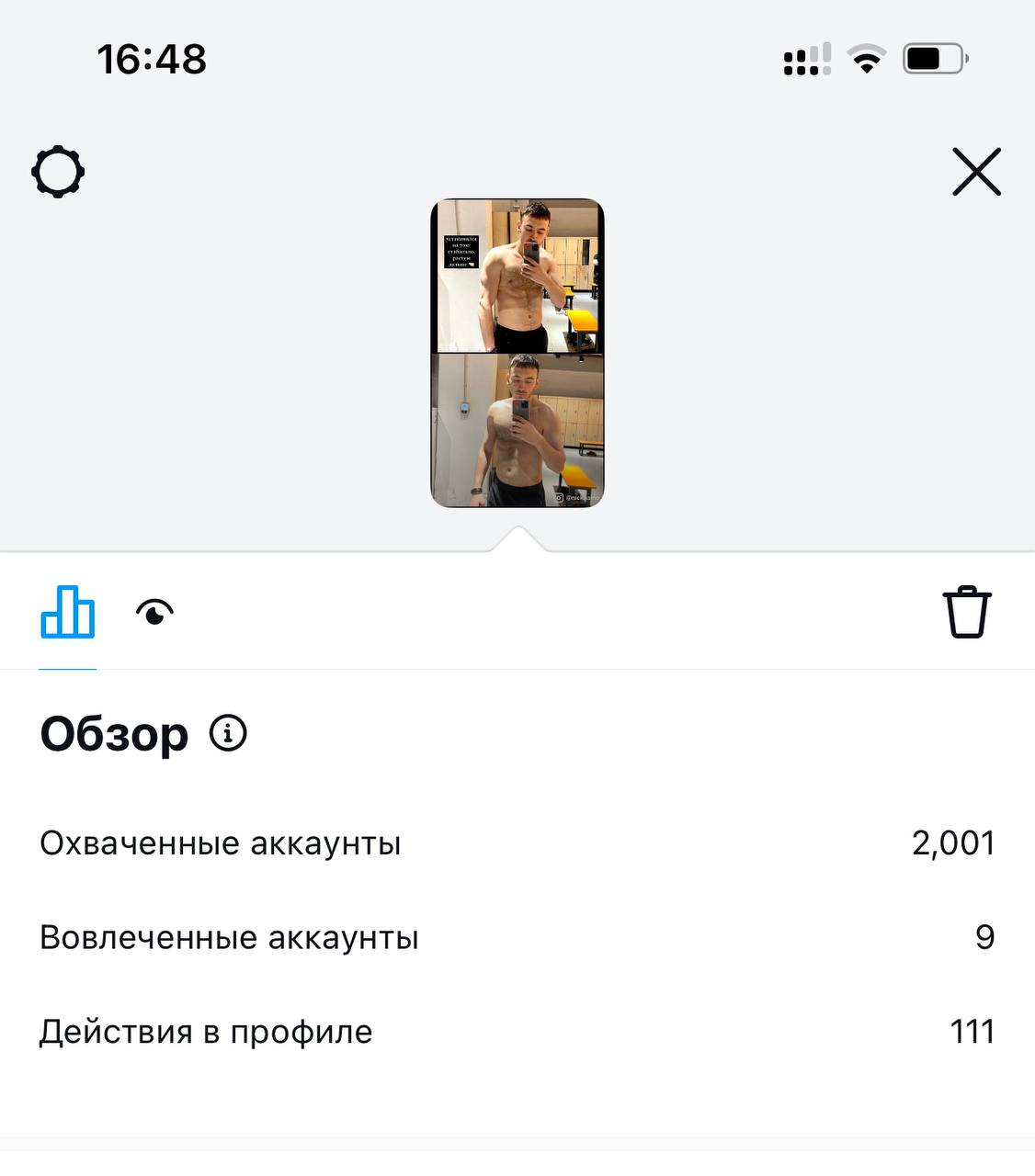1035x1176 pixels.
Task: Show info about Обзор
Action: [x=228, y=733]
